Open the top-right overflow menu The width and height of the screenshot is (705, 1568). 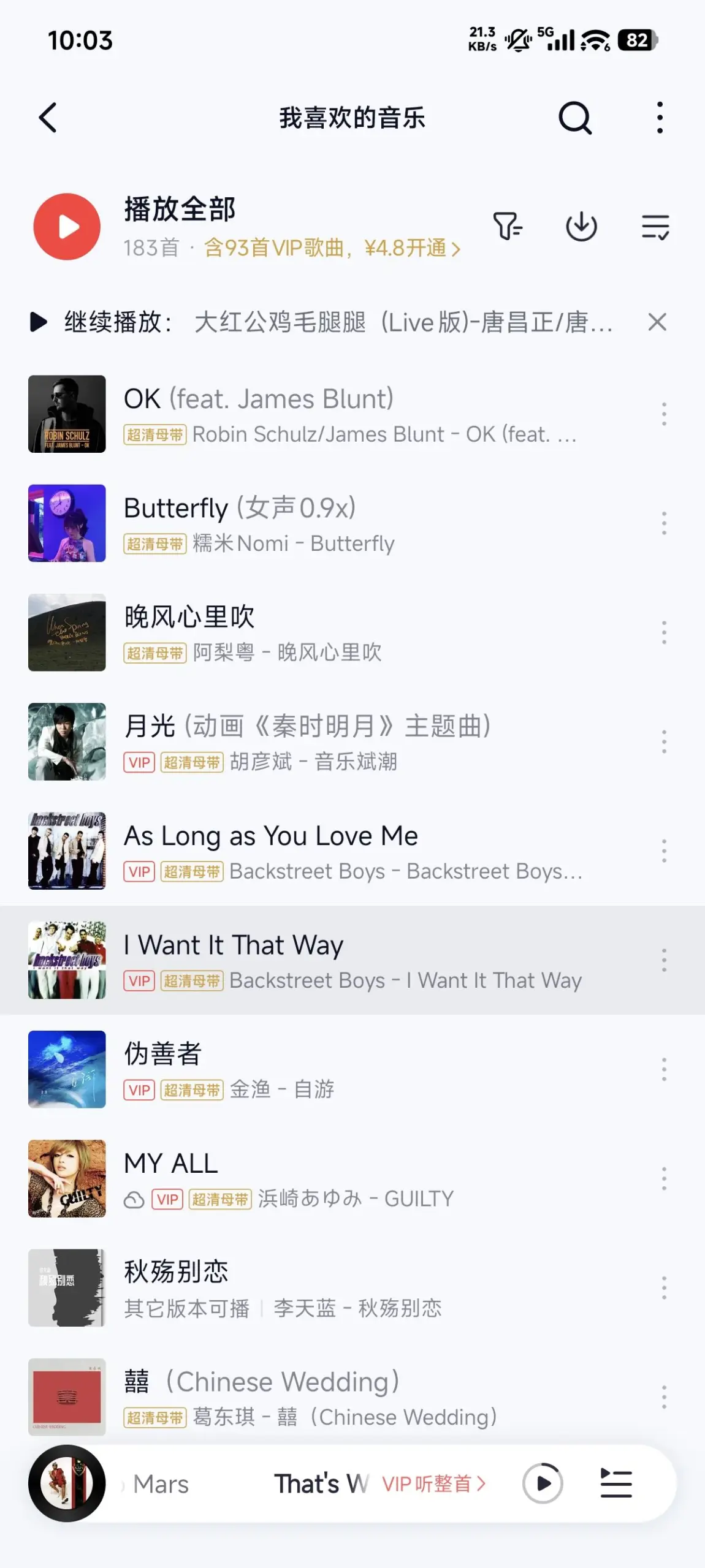click(660, 118)
